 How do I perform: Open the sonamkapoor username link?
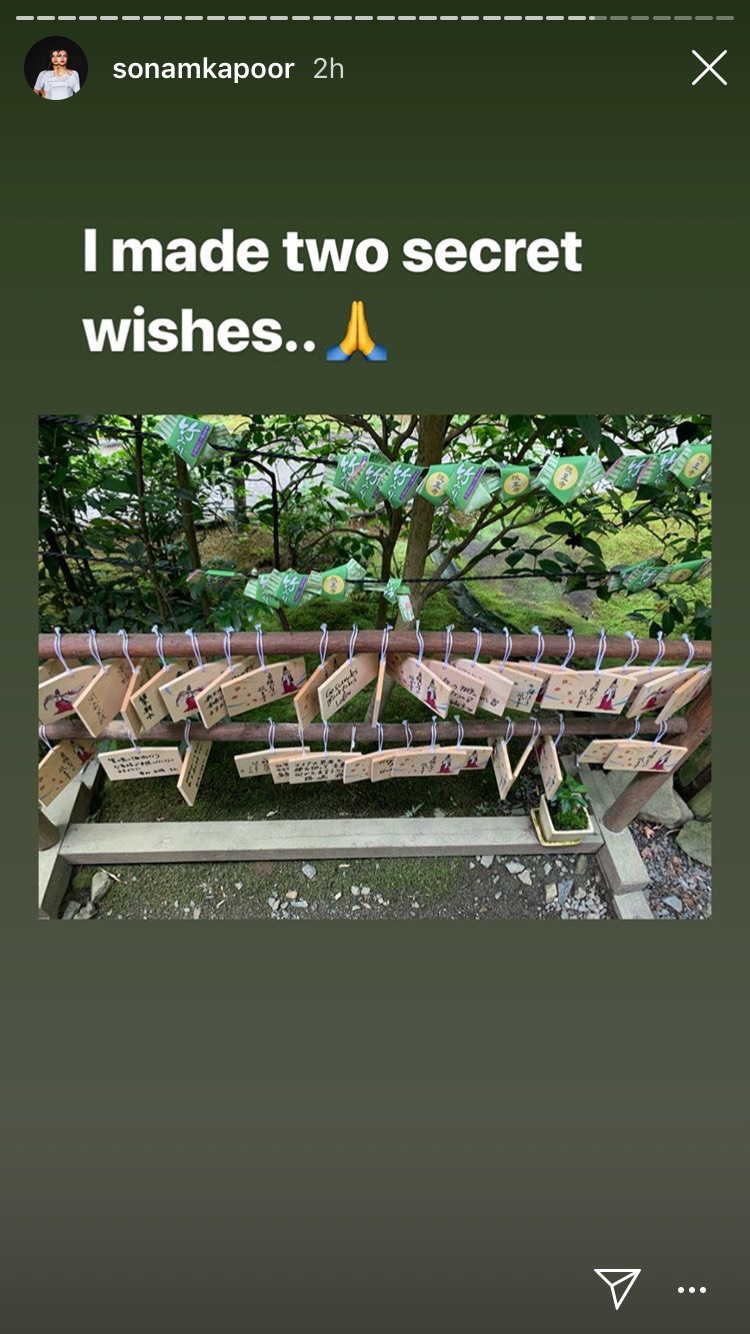click(203, 68)
